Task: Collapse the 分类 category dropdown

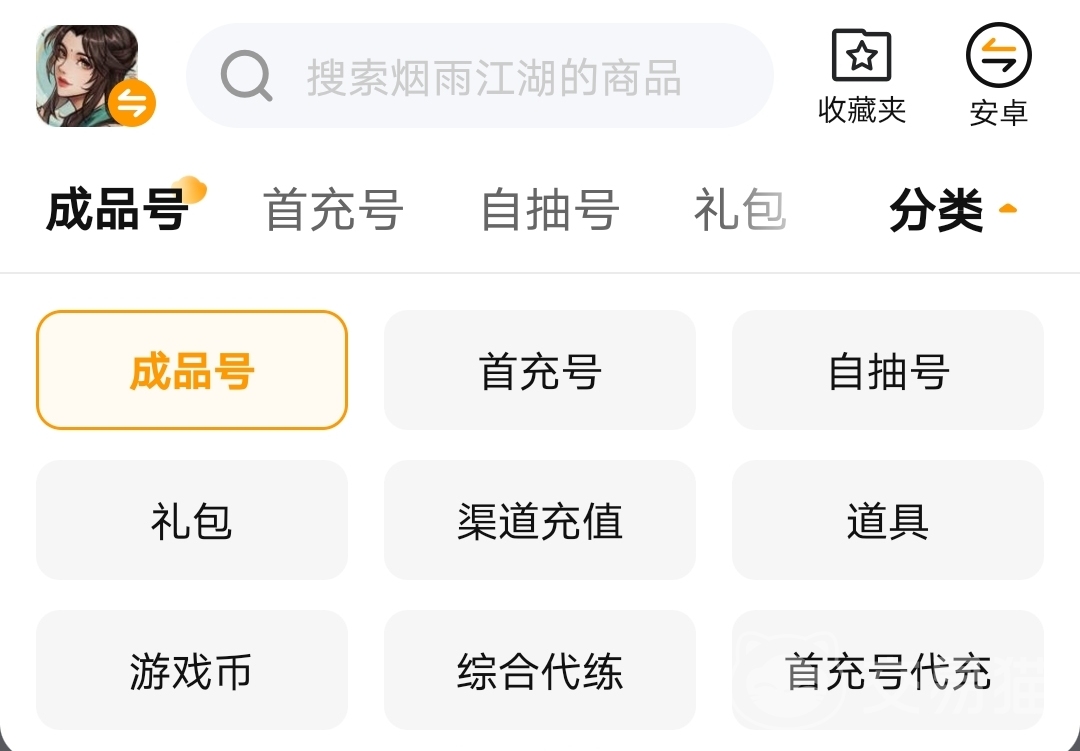Action: click(x=952, y=211)
